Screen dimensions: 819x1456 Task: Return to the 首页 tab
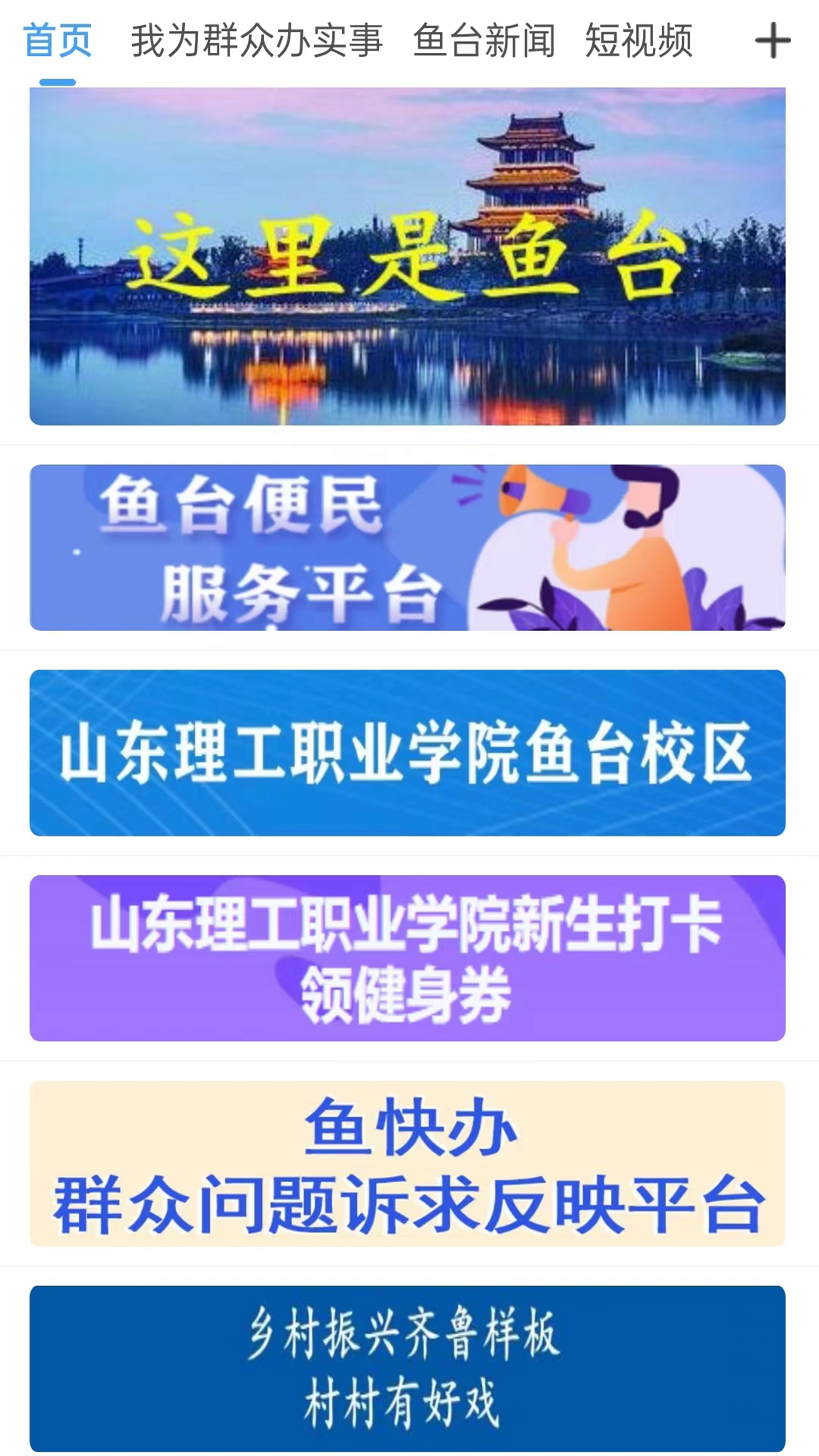click(53, 42)
